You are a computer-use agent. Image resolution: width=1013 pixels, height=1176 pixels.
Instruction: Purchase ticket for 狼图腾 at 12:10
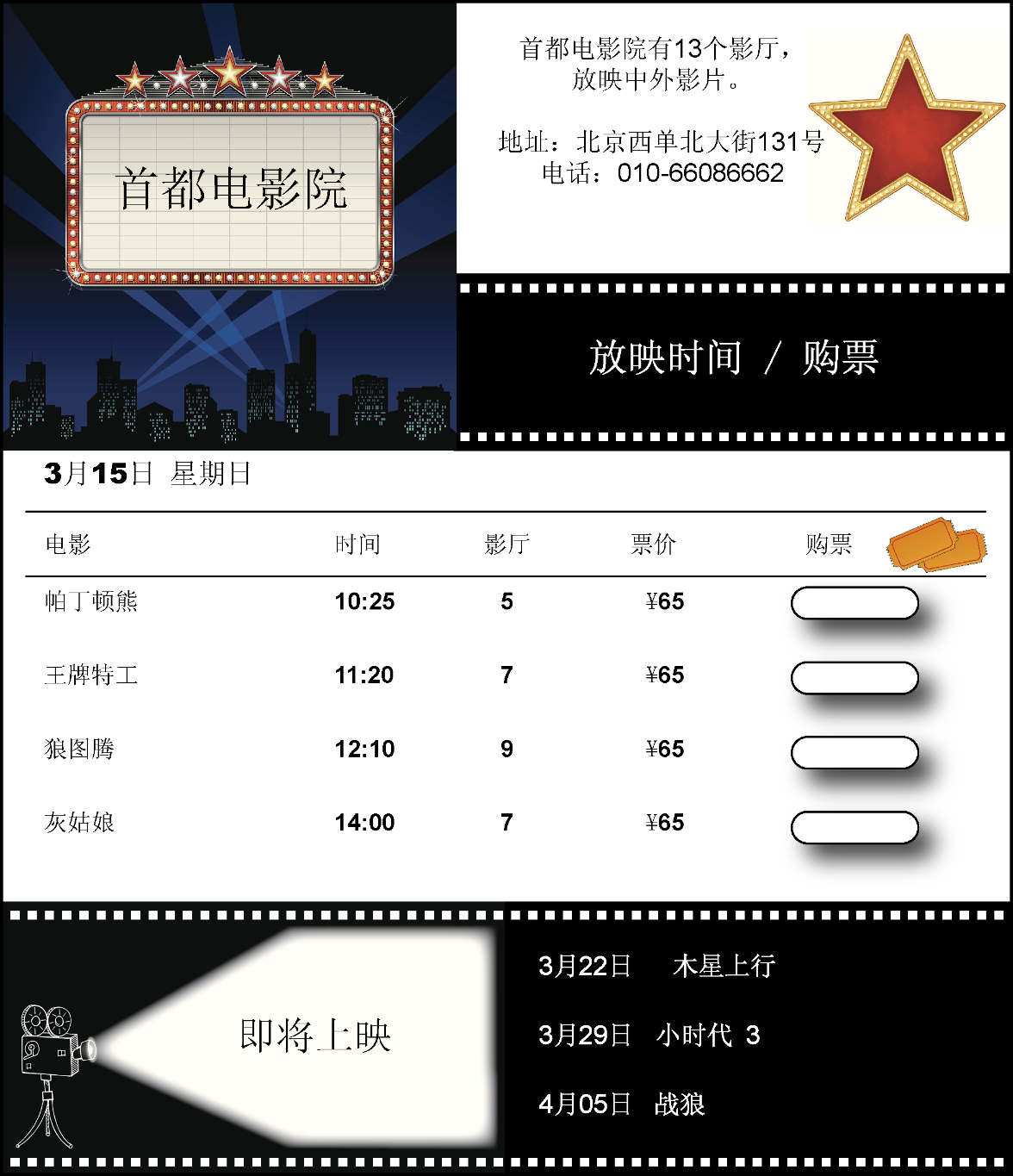pos(855,752)
